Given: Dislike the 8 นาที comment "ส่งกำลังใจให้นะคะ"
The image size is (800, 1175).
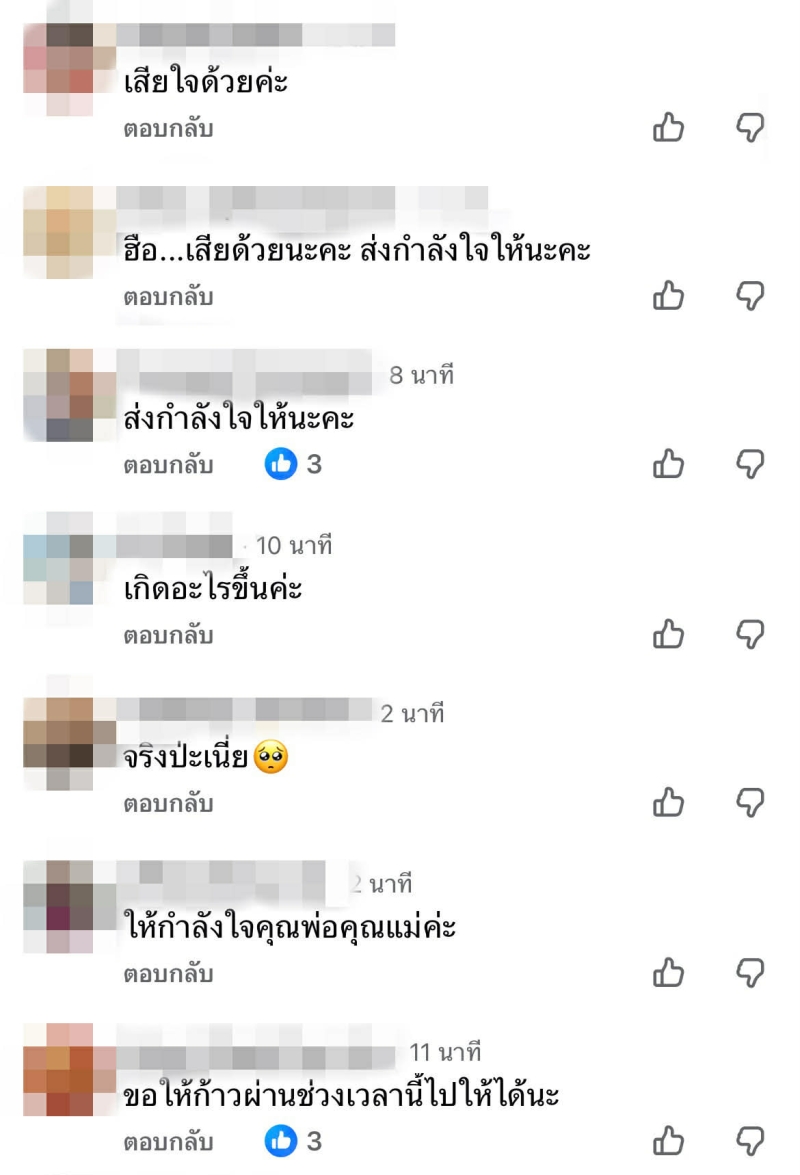Looking at the screenshot, I should point(750,463).
